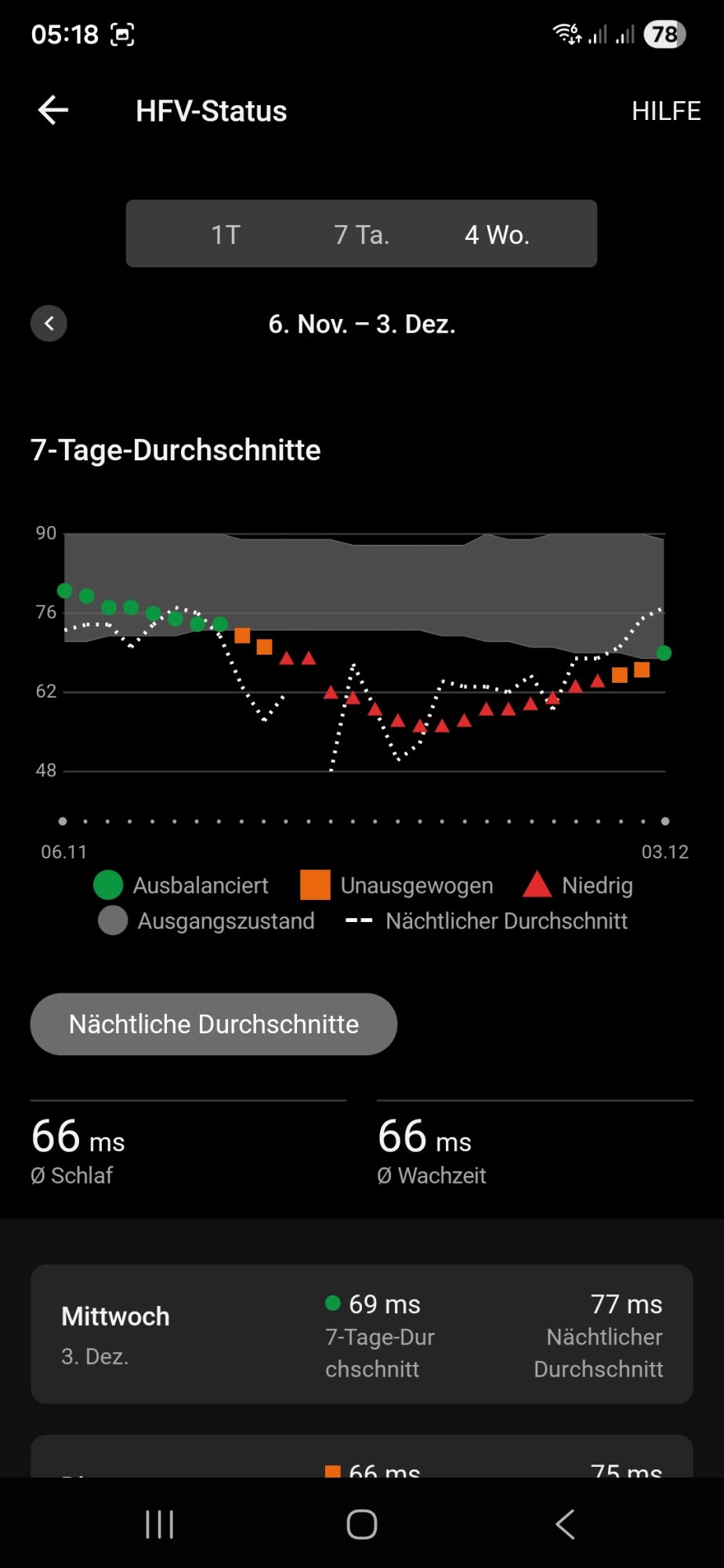Open Nächtliche Durchschnitte view
The height and width of the screenshot is (1568, 724).
[213, 1024]
